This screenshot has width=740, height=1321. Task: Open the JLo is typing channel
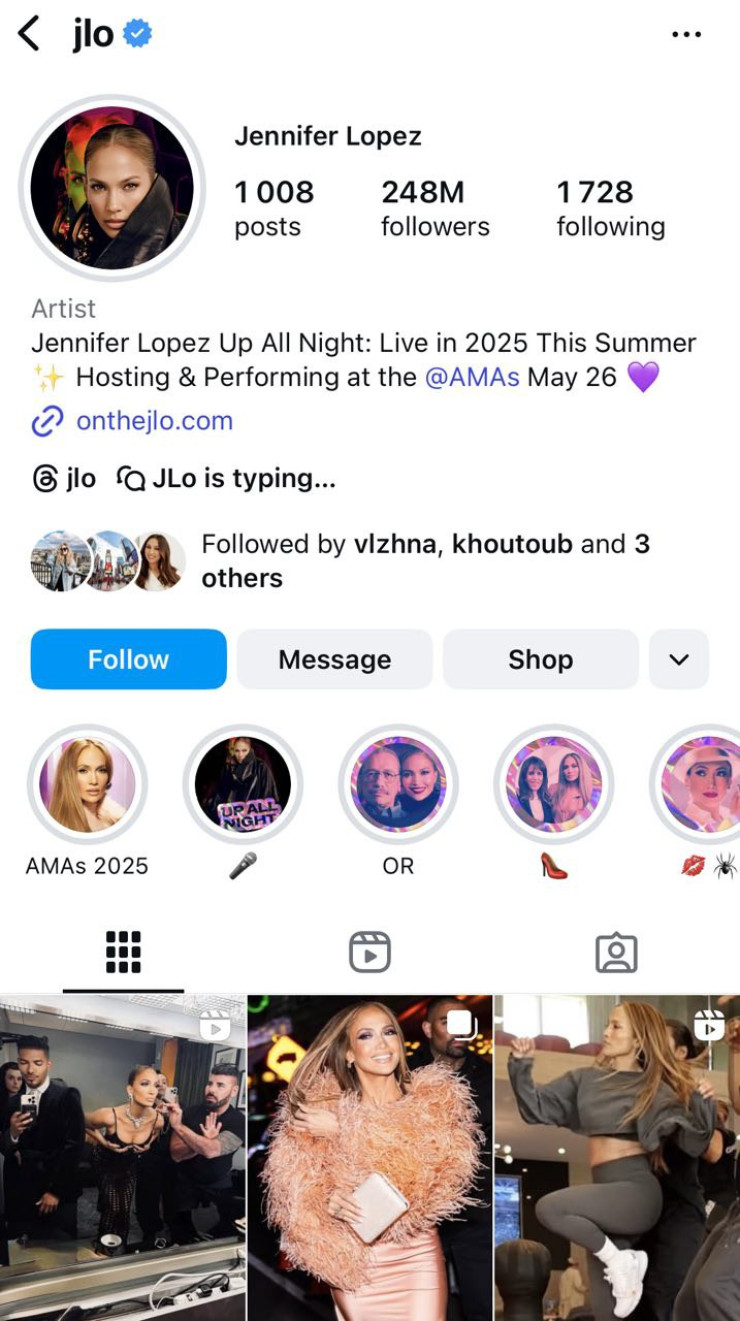coord(228,479)
